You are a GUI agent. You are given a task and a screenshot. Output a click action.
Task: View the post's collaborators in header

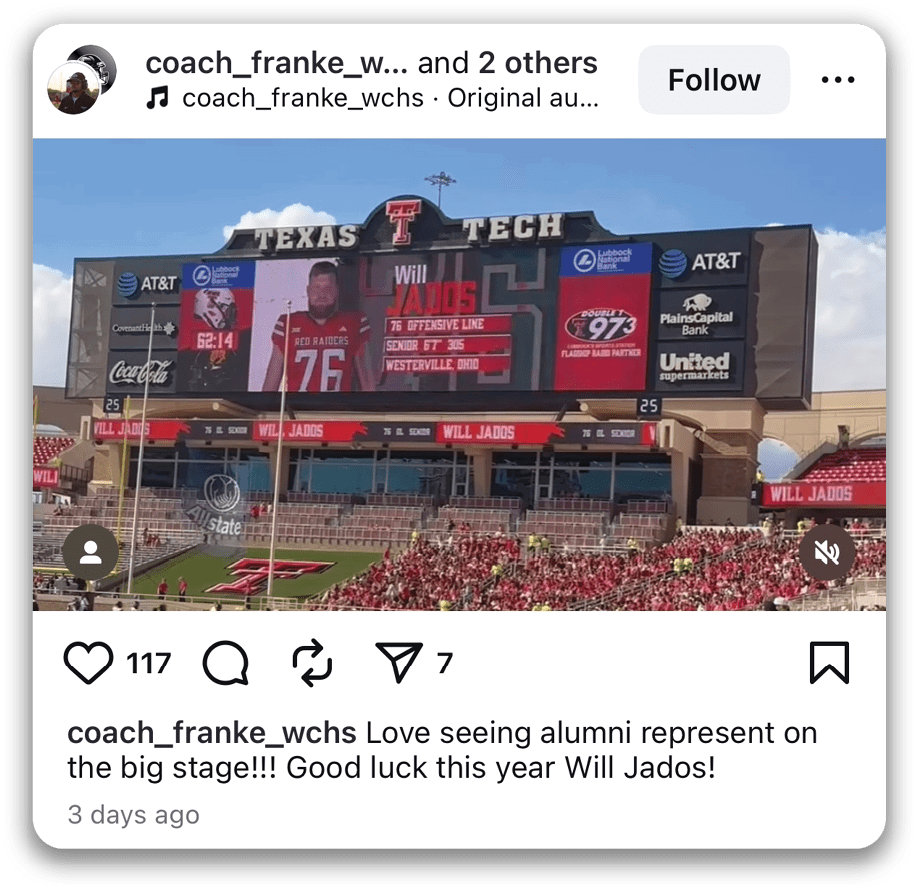click(x=370, y=63)
